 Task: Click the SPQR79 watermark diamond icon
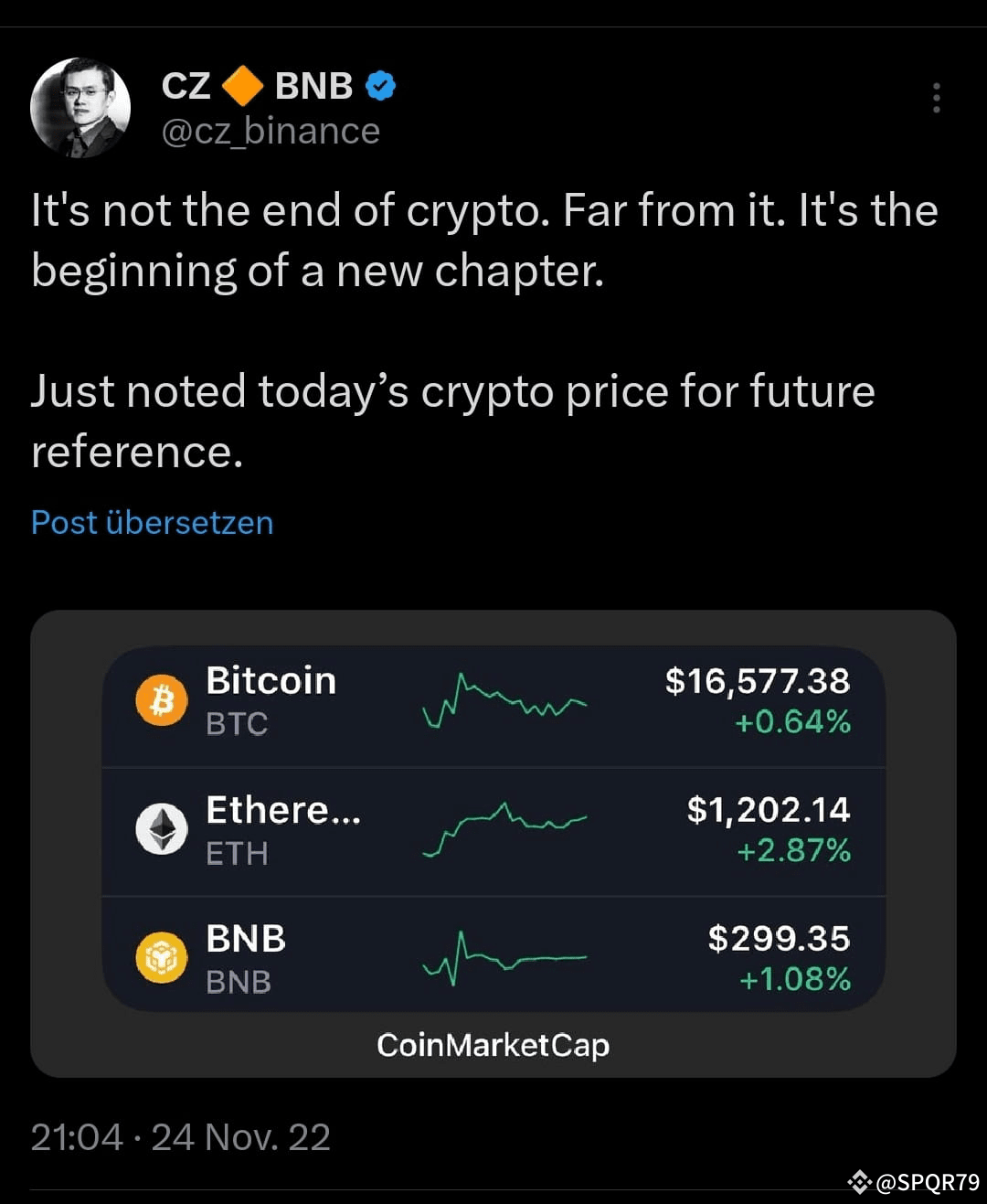(857, 1182)
